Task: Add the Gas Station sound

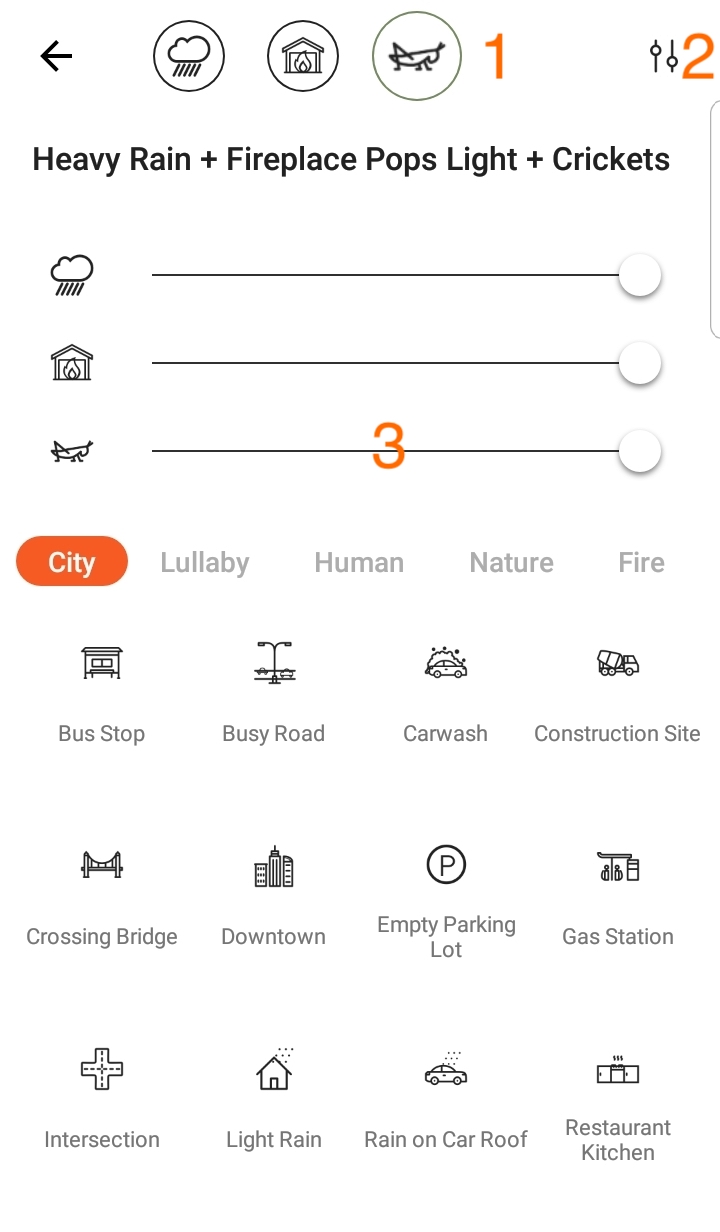Action: [x=617, y=892]
